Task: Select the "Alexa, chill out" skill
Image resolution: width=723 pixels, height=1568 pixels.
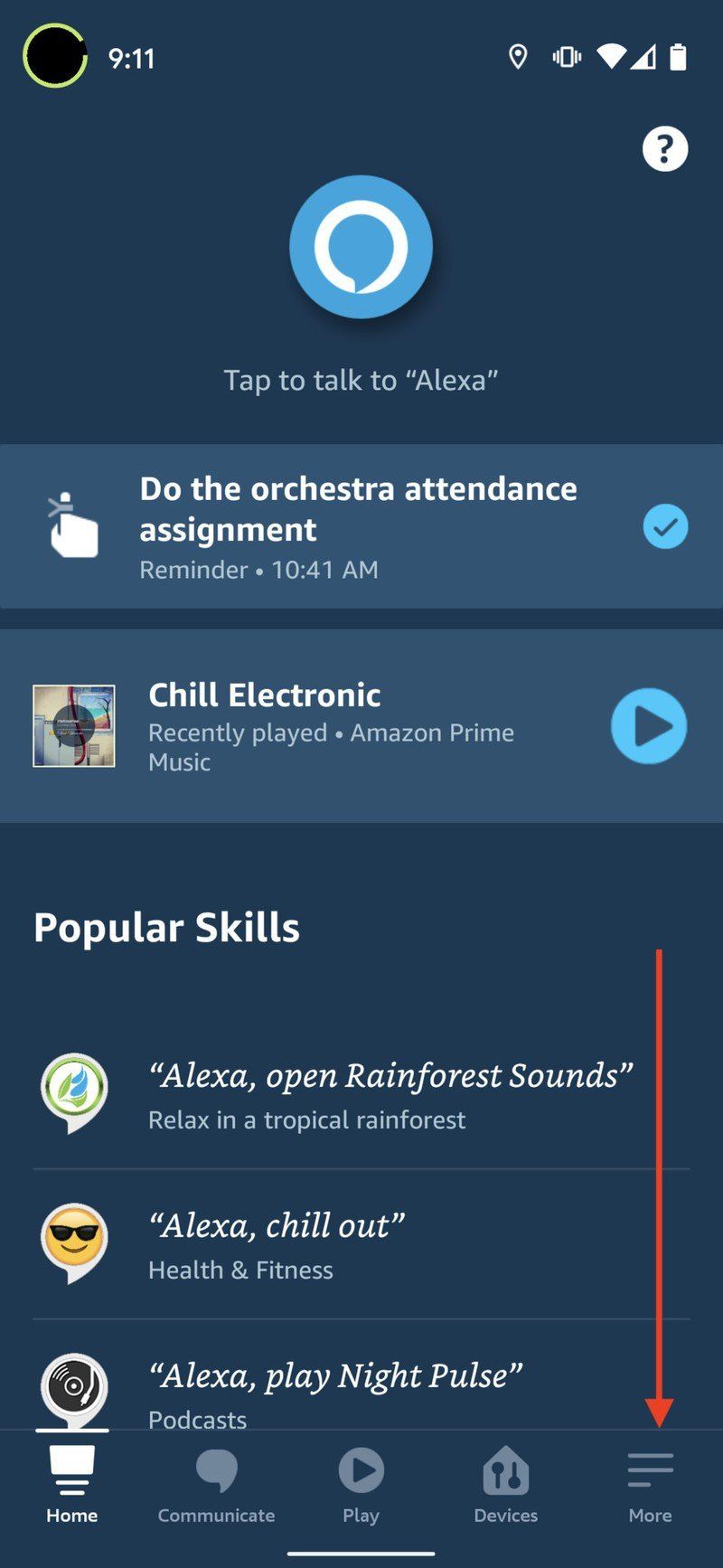Action: [276, 1244]
